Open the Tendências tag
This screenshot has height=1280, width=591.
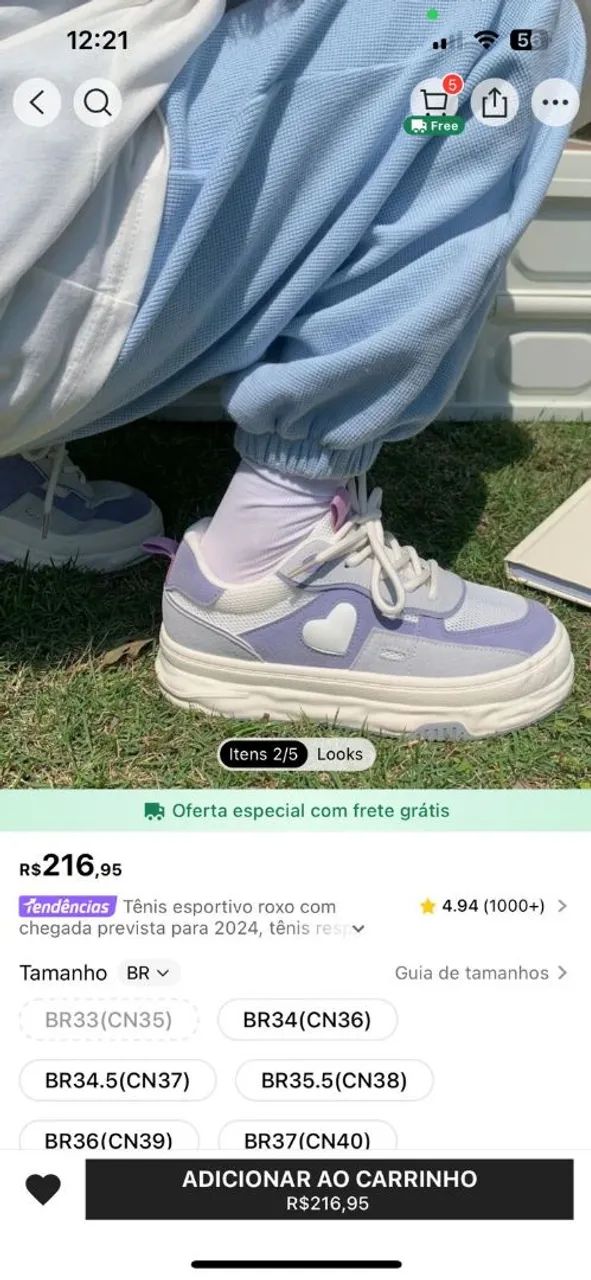click(68, 906)
